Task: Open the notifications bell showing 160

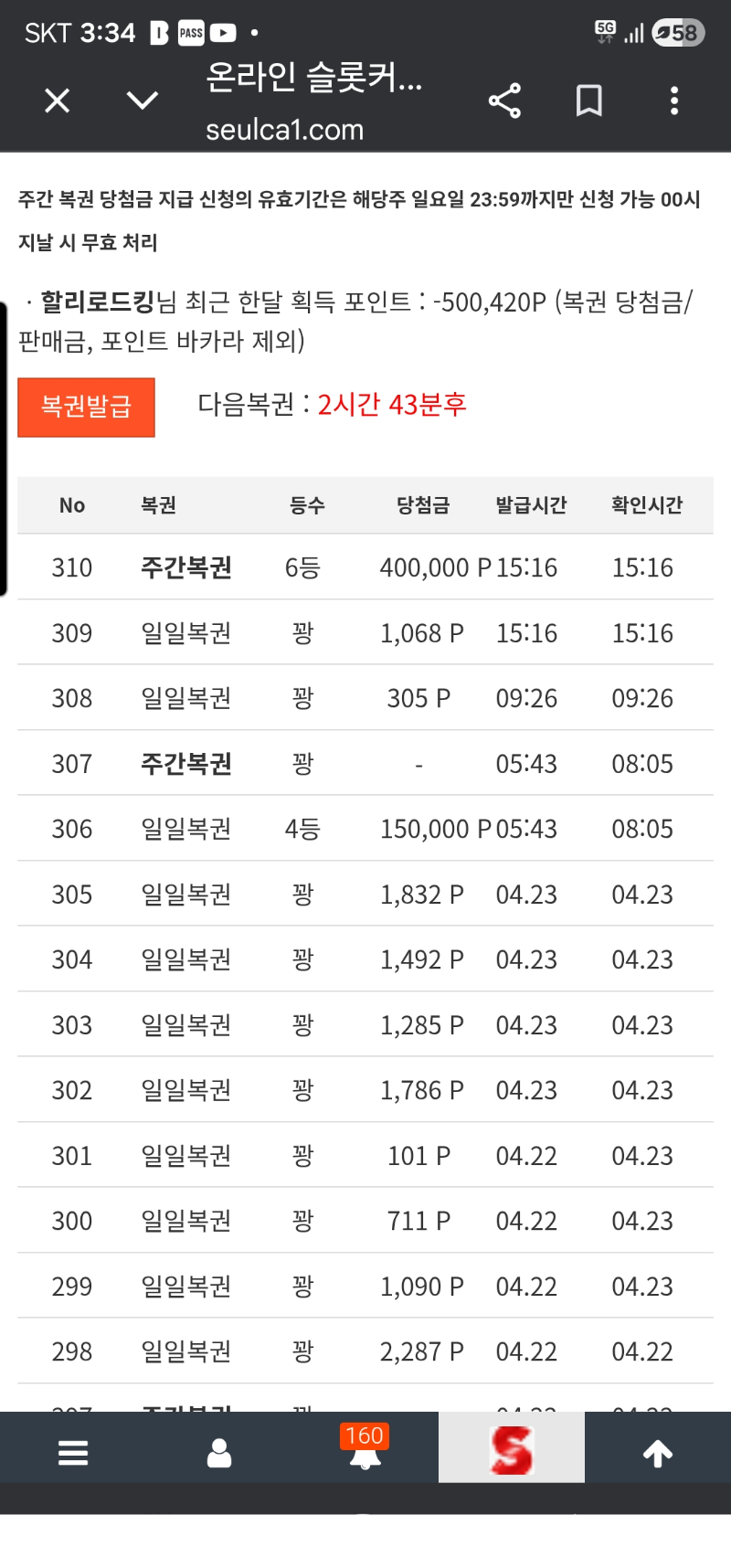Action: pos(365,1450)
